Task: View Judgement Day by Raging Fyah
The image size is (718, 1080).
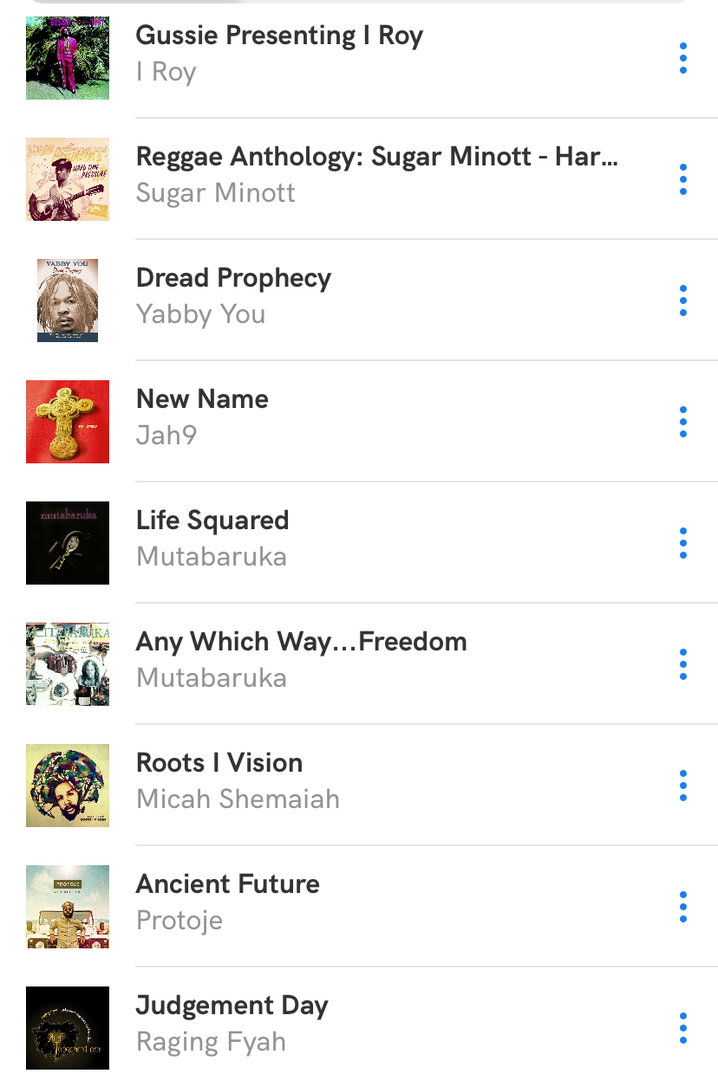Action: 232,1022
